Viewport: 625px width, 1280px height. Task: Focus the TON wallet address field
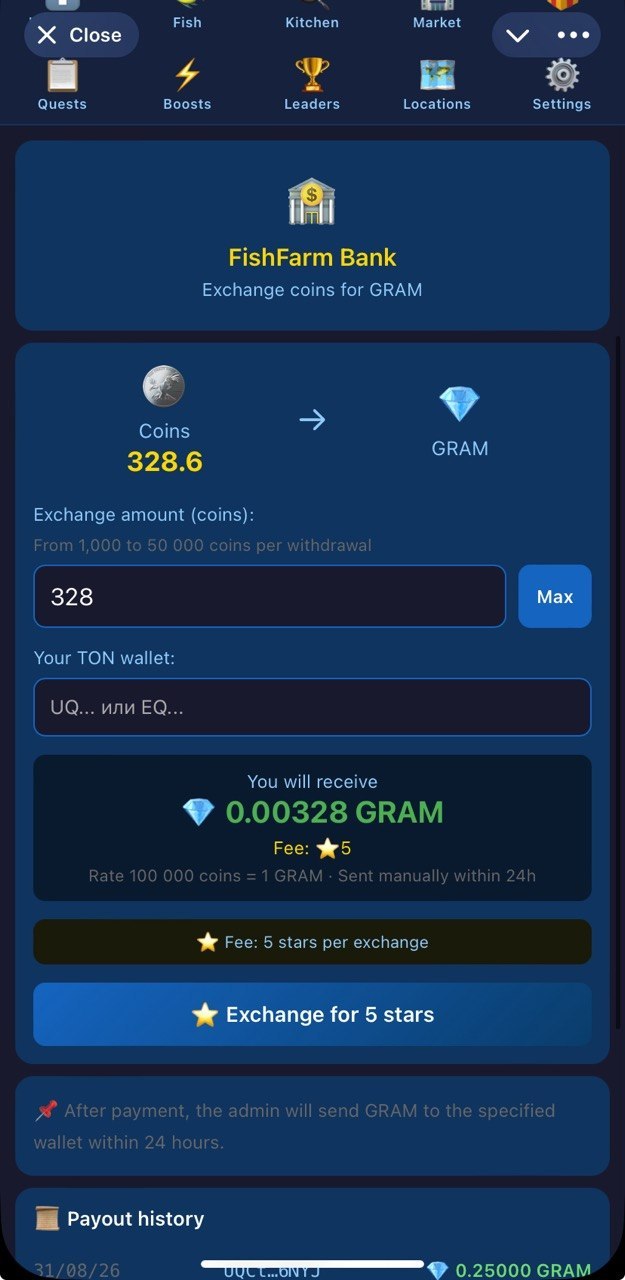click(312, 707)
